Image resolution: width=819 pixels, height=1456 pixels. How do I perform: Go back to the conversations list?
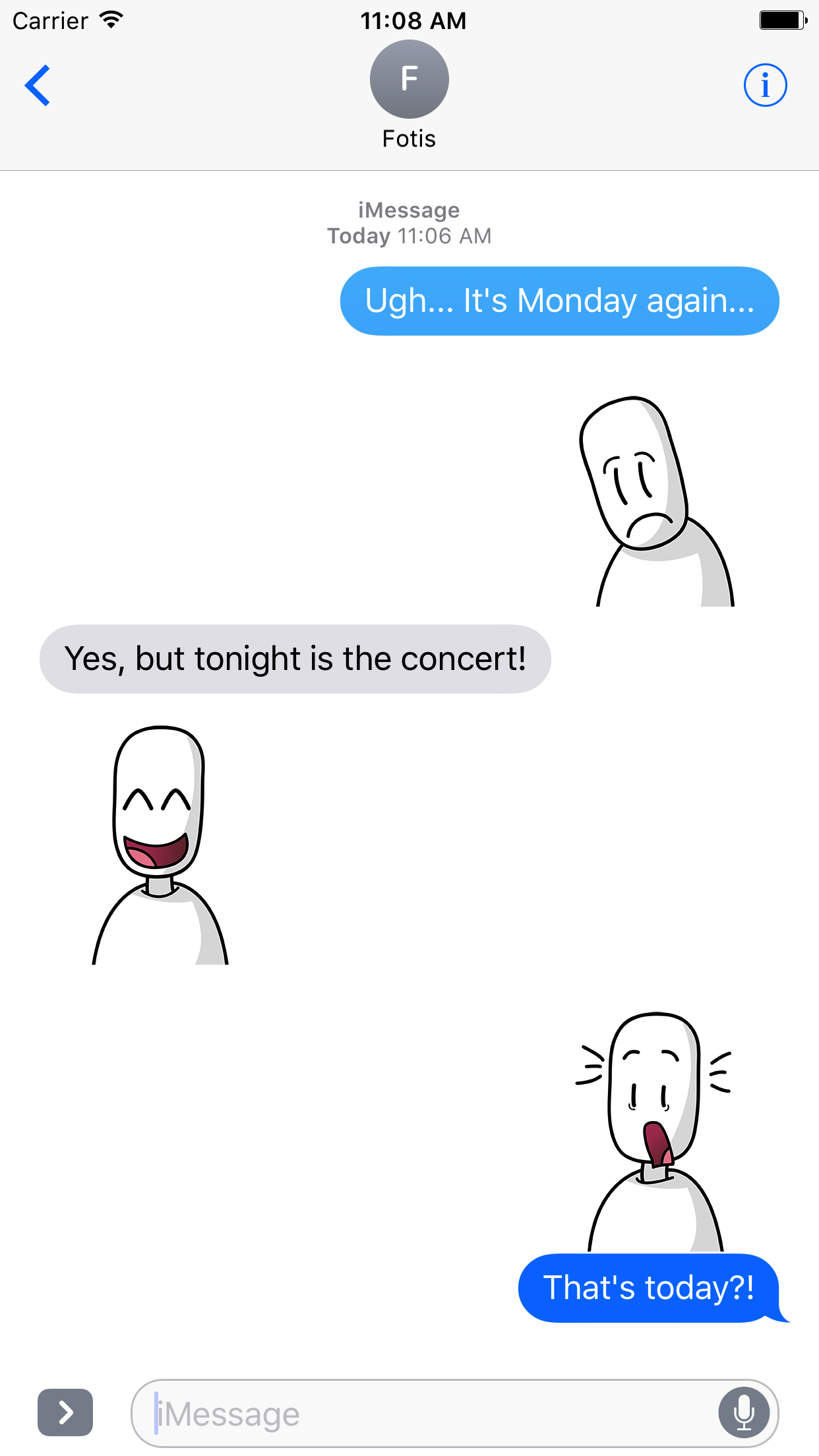click(x=38, y=85)
